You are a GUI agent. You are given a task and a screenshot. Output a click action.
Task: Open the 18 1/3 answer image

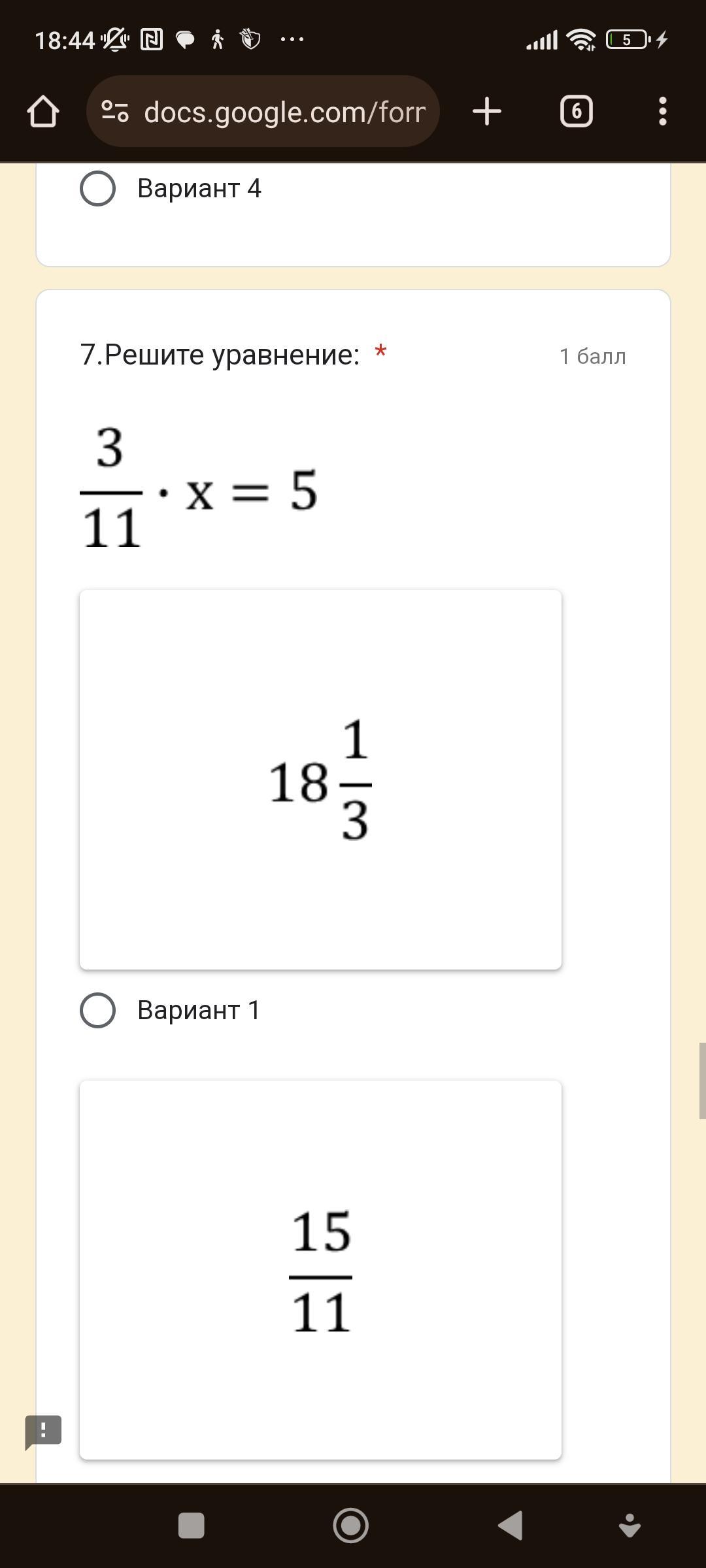point(320,779)
